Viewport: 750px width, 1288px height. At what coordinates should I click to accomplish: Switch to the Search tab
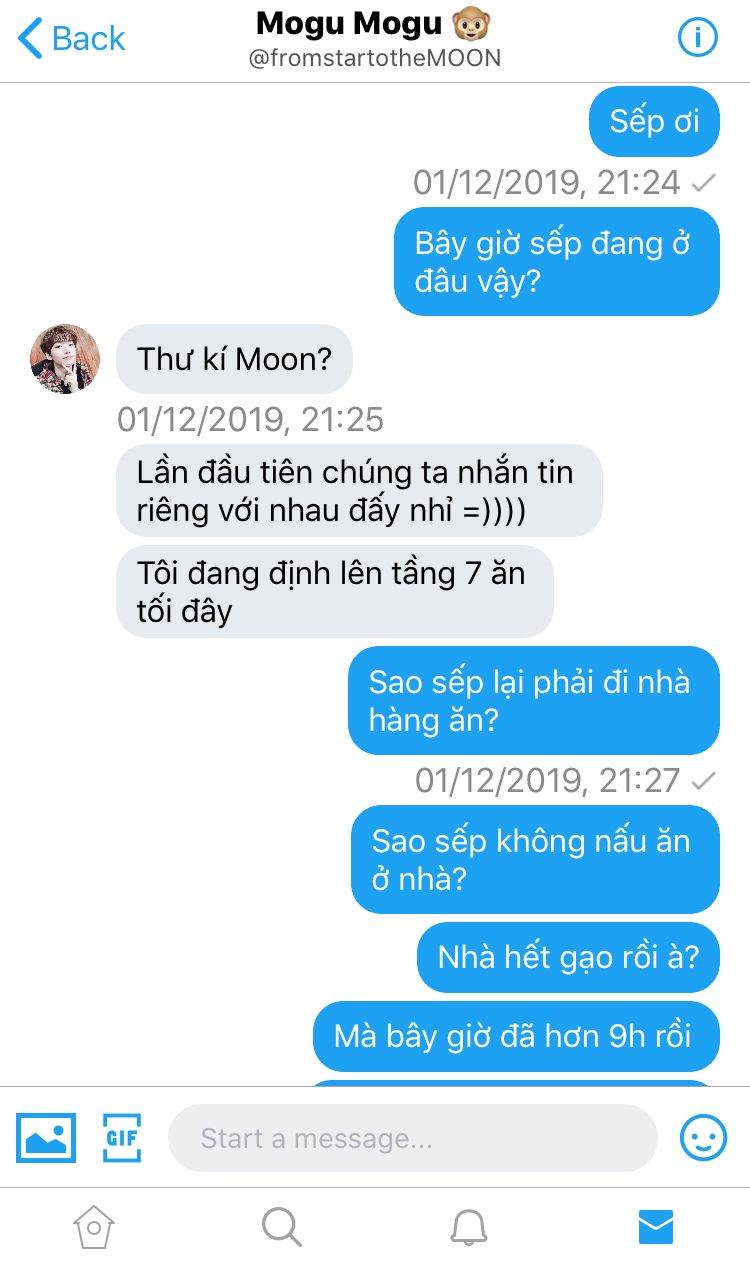point(281,1226)
